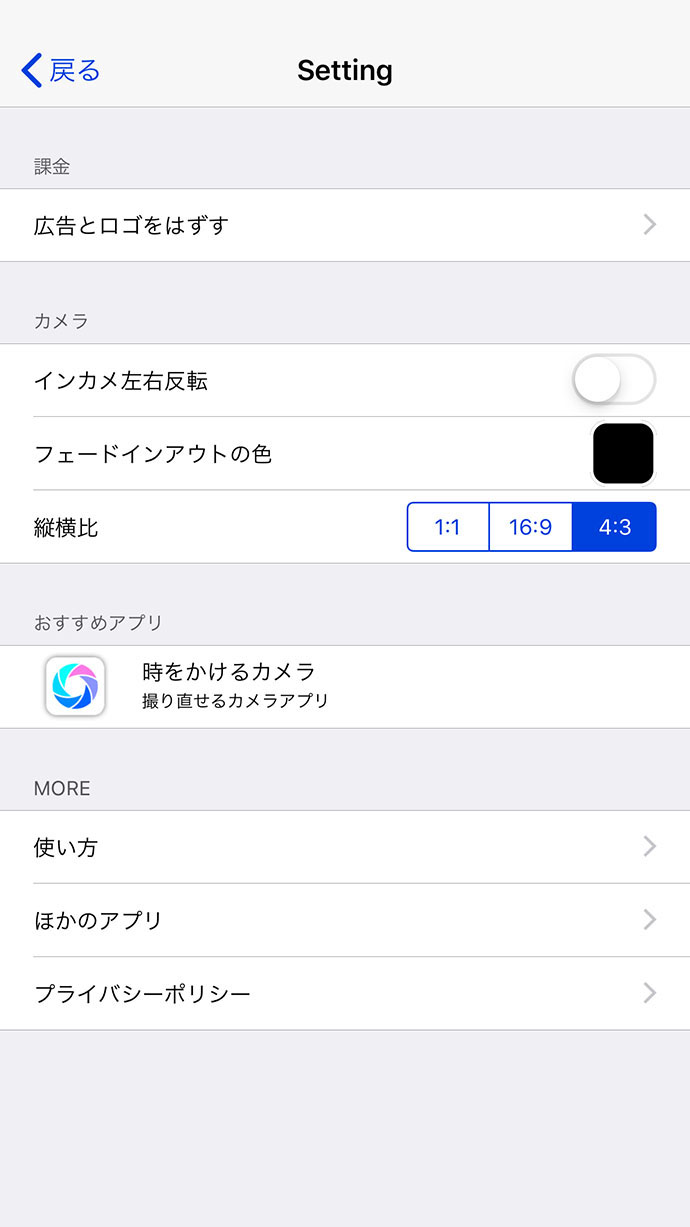Screen dimensions: 690x1227
Task: View ほかのアプリ list
Action: pos(345,920)
